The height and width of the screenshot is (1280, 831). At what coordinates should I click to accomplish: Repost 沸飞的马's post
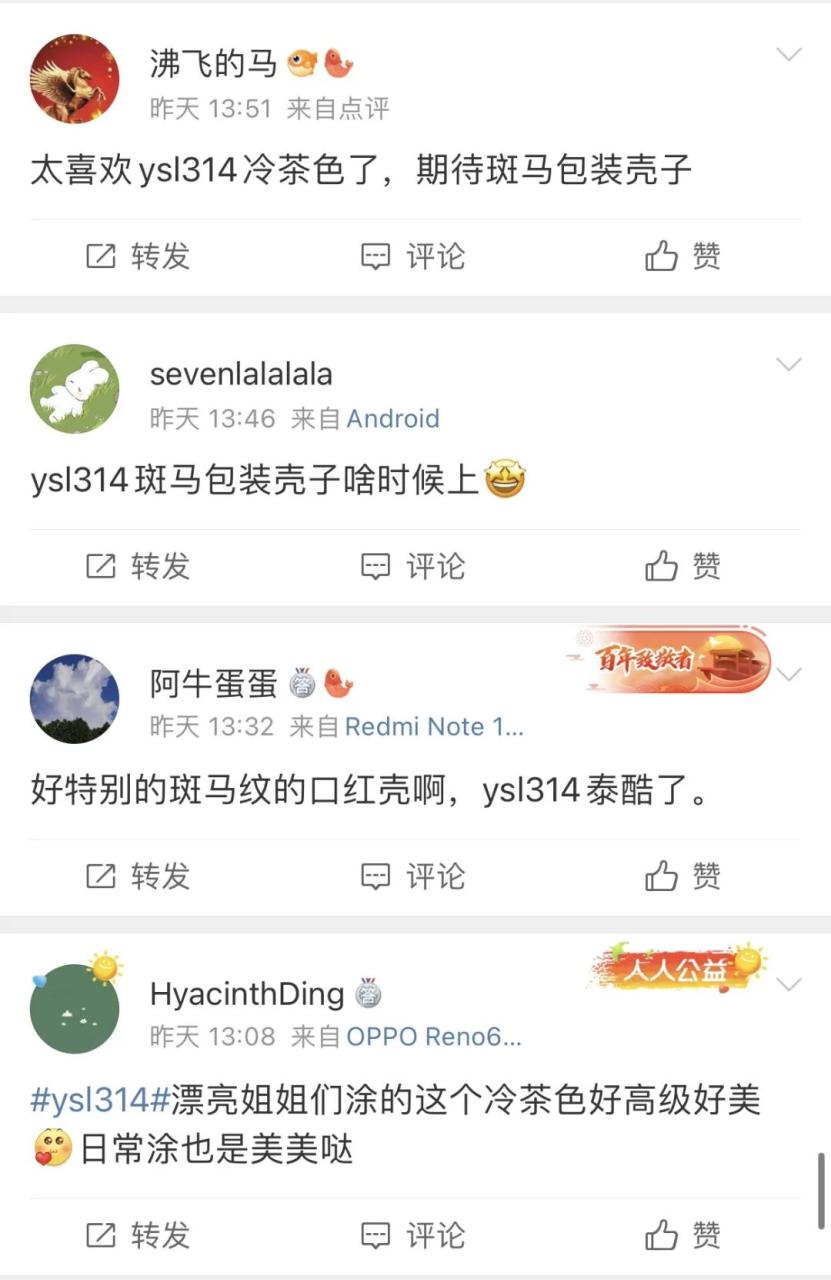138,257
